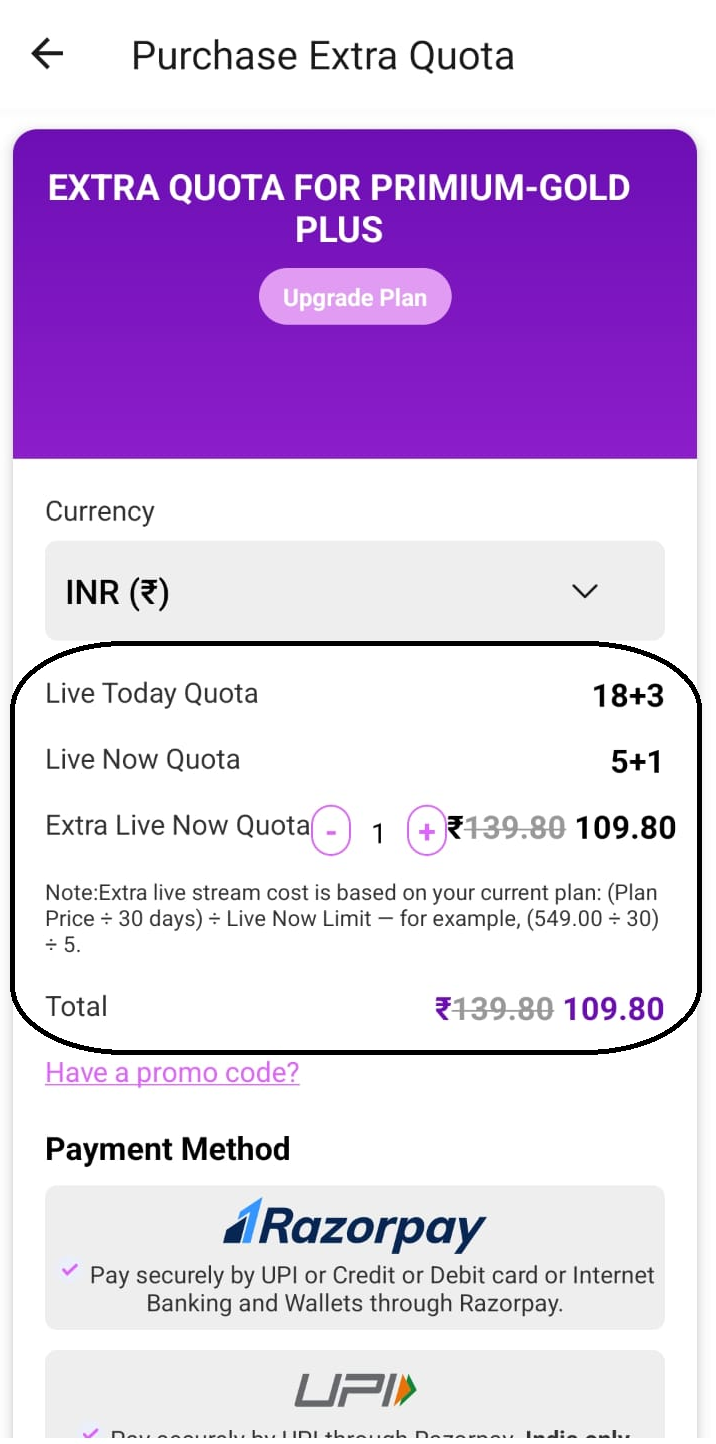Screen dimensions: 716x1444
Task: Open the "Have a promo code?" link
Action: click(x=172, y=1073)
